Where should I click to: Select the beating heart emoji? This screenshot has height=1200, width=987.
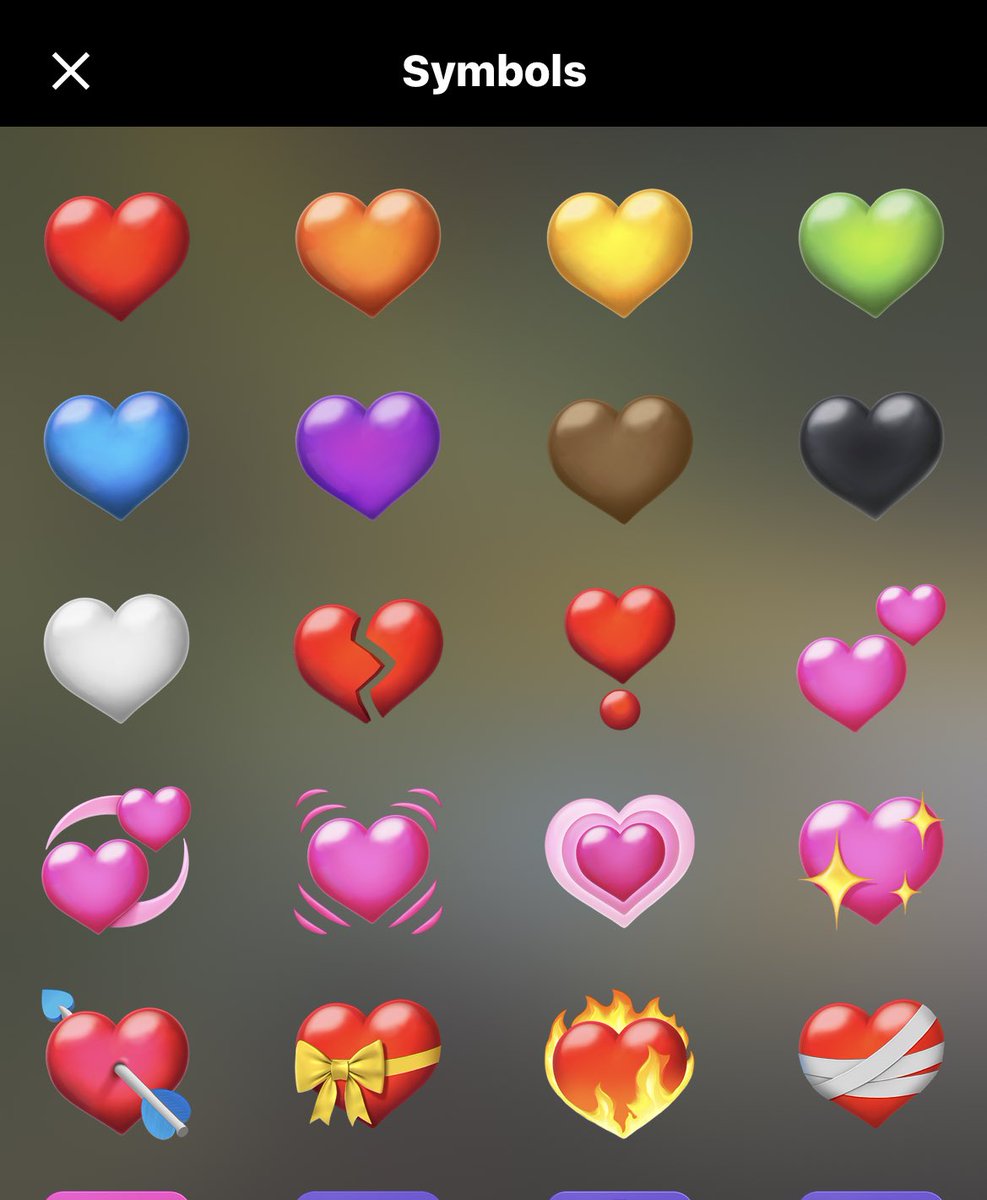click(x=368, y=862)
